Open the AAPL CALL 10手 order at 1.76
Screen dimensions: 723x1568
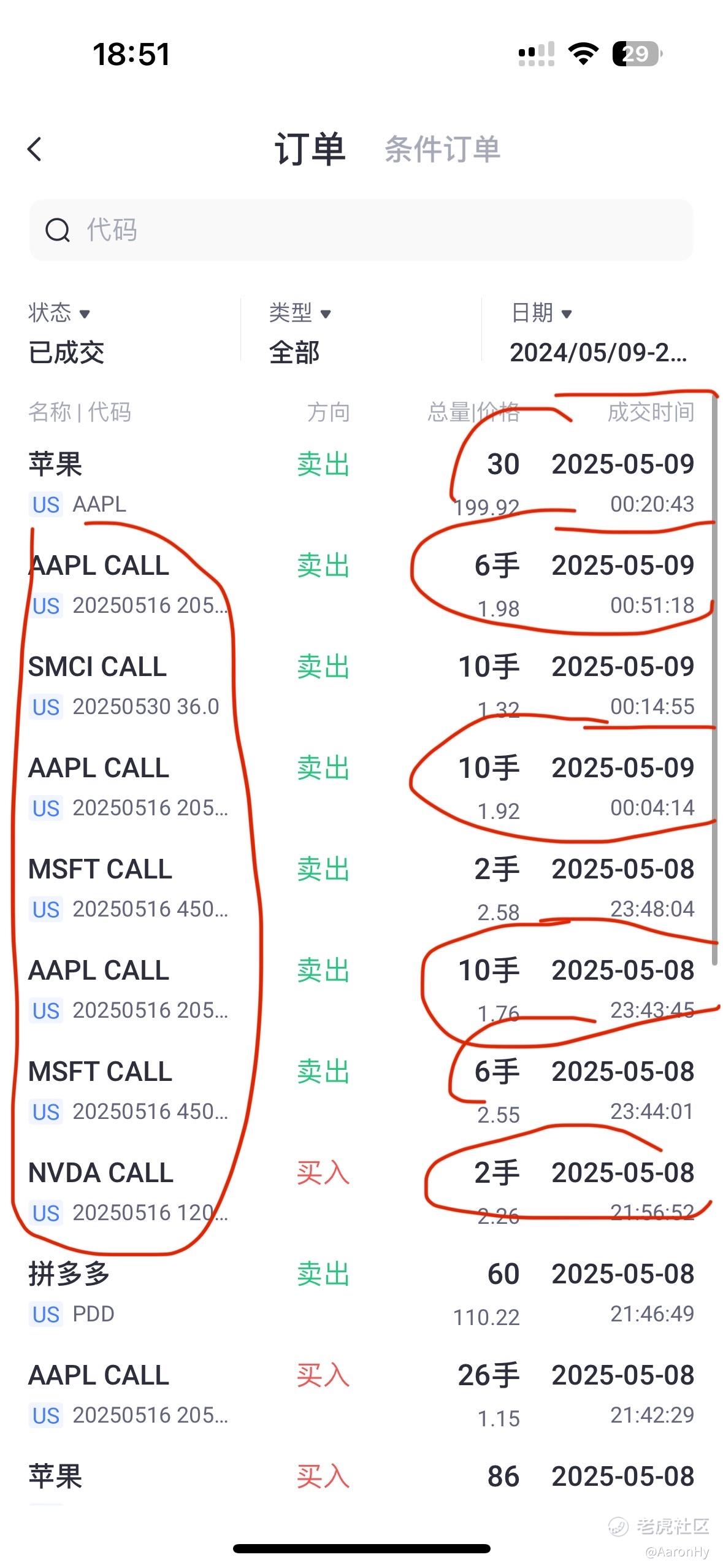tap(361, 990)
